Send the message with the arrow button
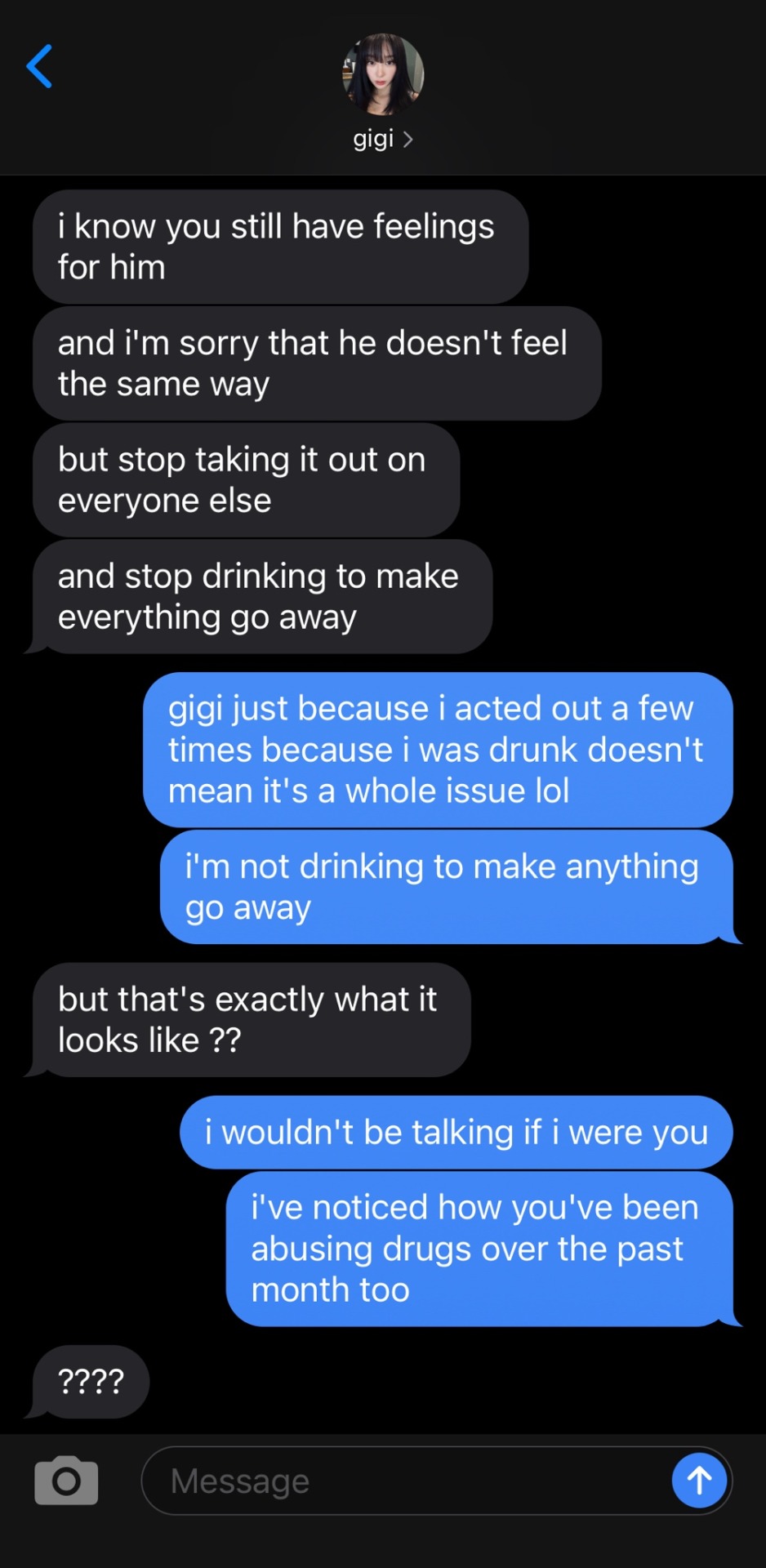The image size is (766, 1568). (699, 1480)
